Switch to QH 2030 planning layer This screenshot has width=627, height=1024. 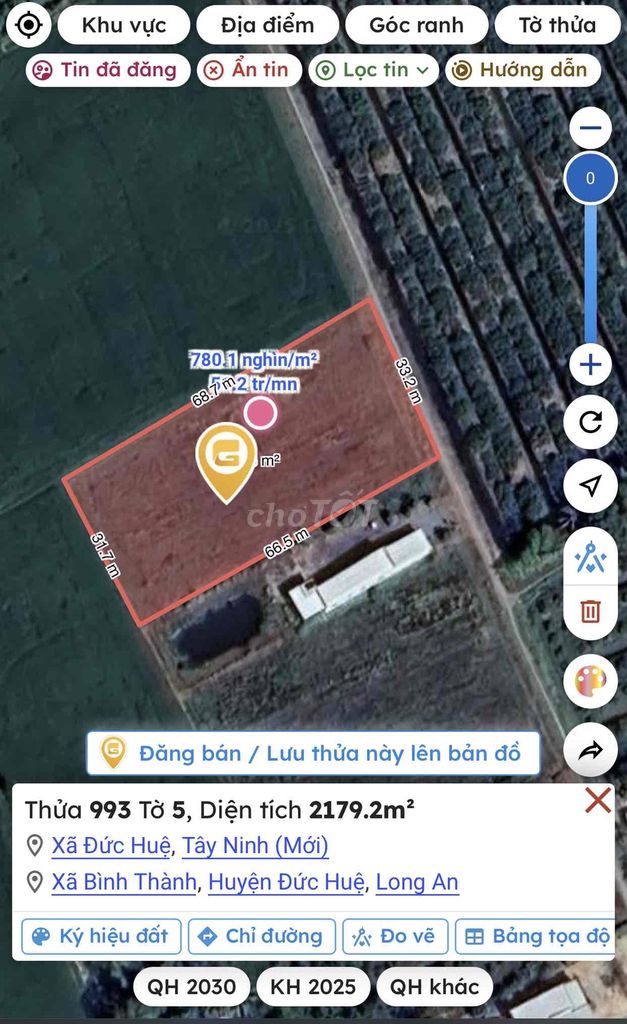point(192,987)
